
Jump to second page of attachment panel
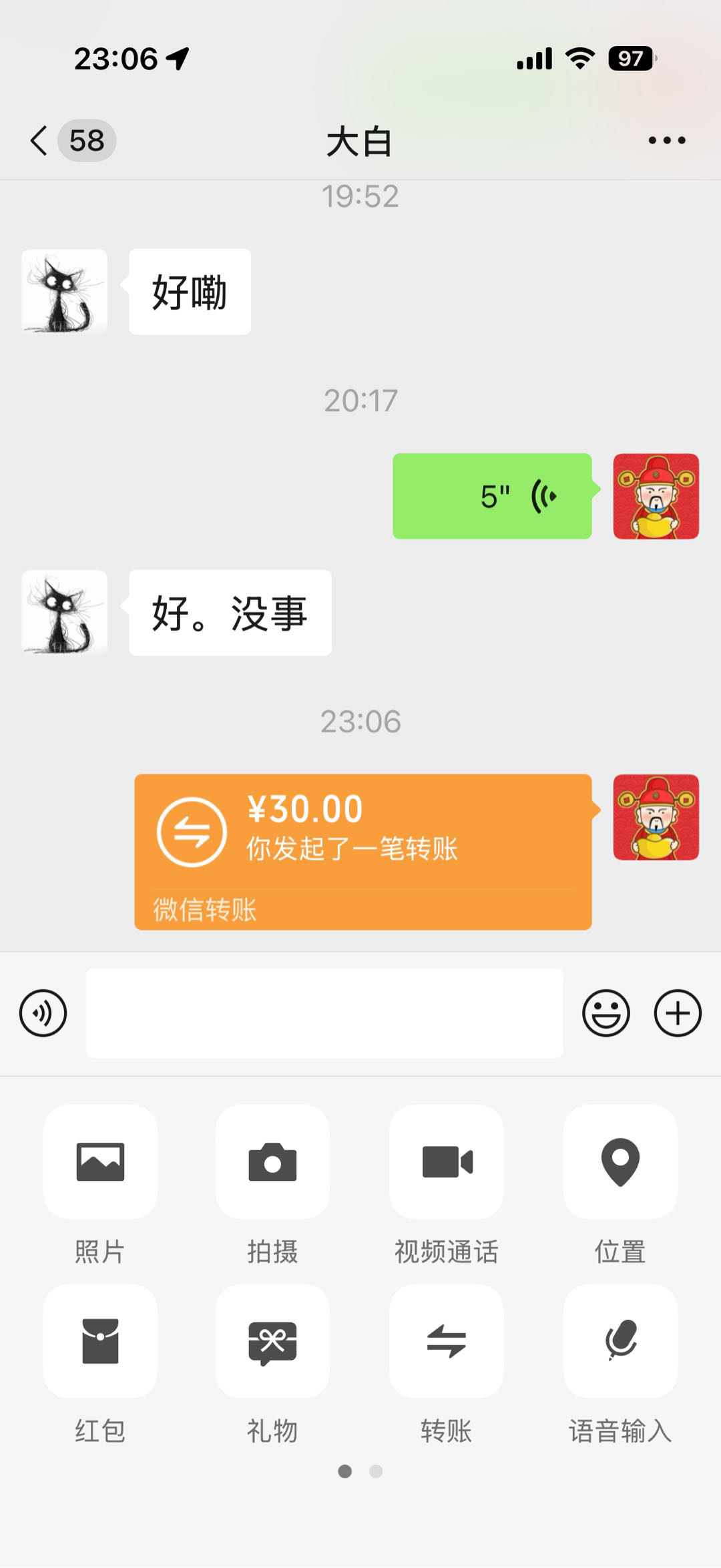[376, 1471]
